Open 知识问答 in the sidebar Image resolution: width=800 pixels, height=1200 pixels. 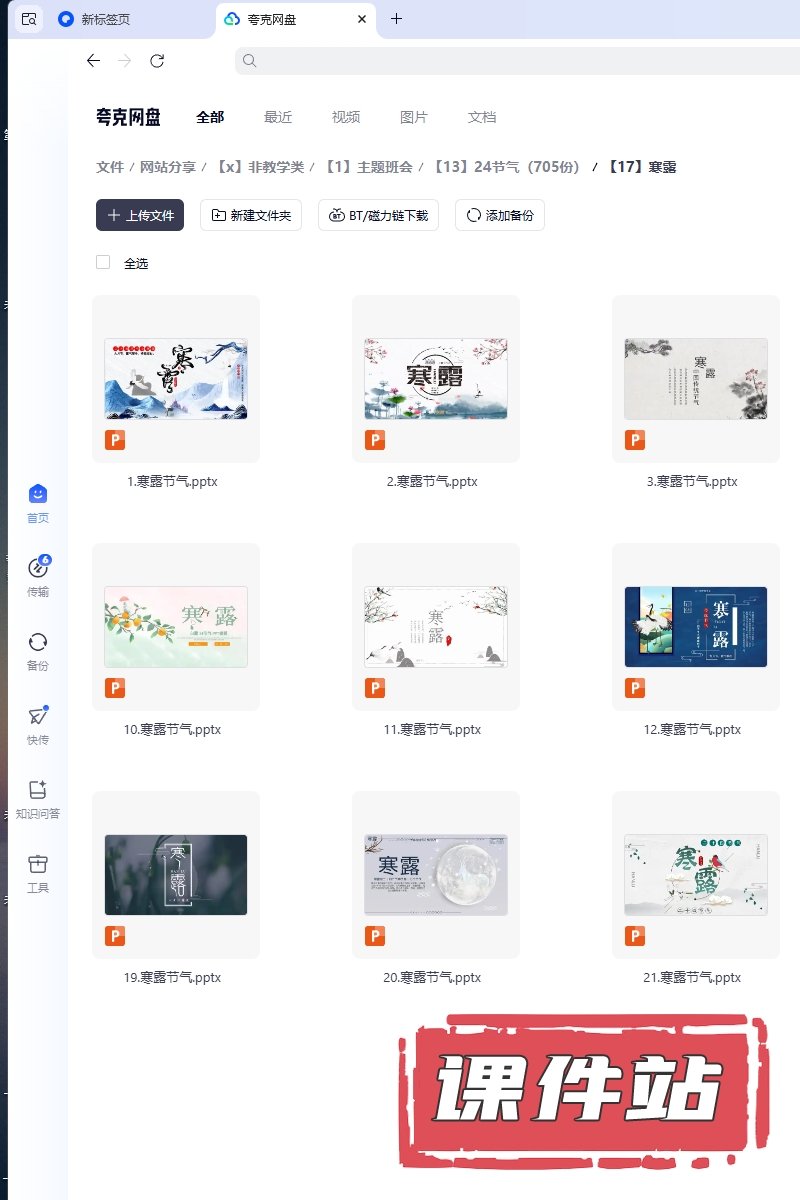tap(38, 799)
